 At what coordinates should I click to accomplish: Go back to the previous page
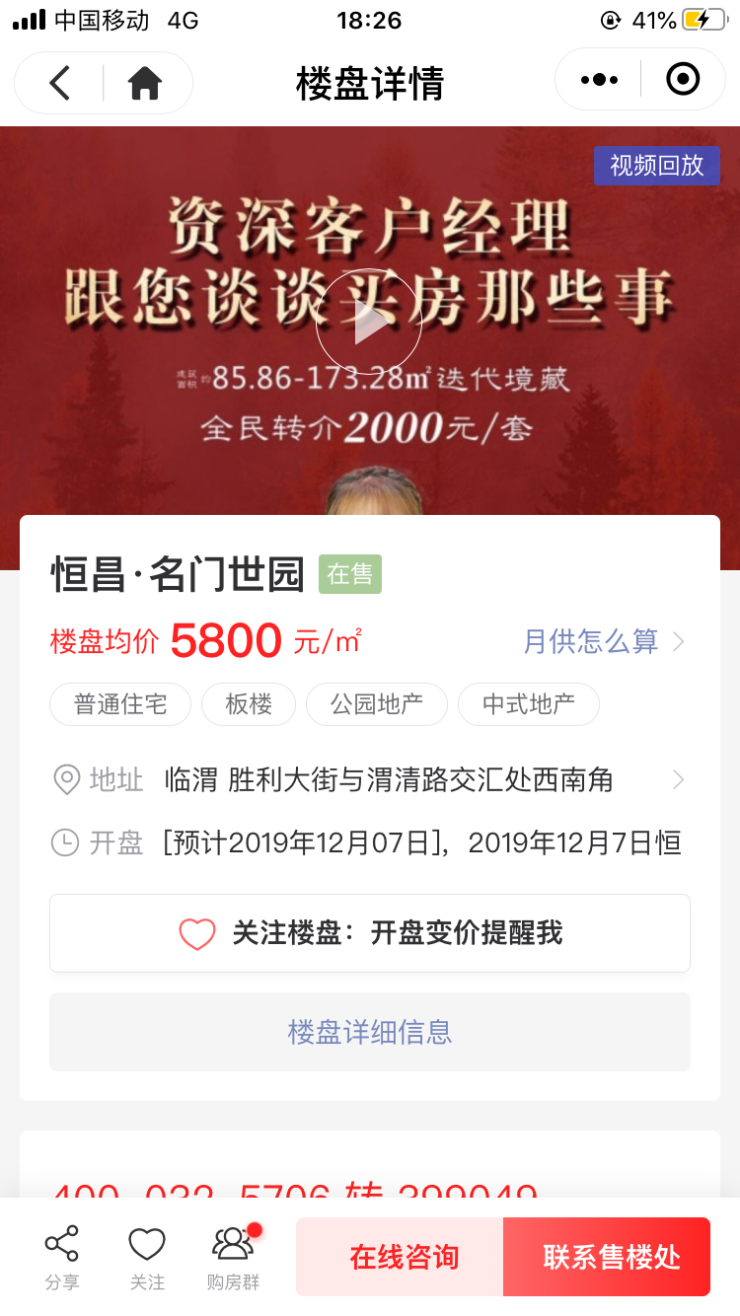(60, 82)
